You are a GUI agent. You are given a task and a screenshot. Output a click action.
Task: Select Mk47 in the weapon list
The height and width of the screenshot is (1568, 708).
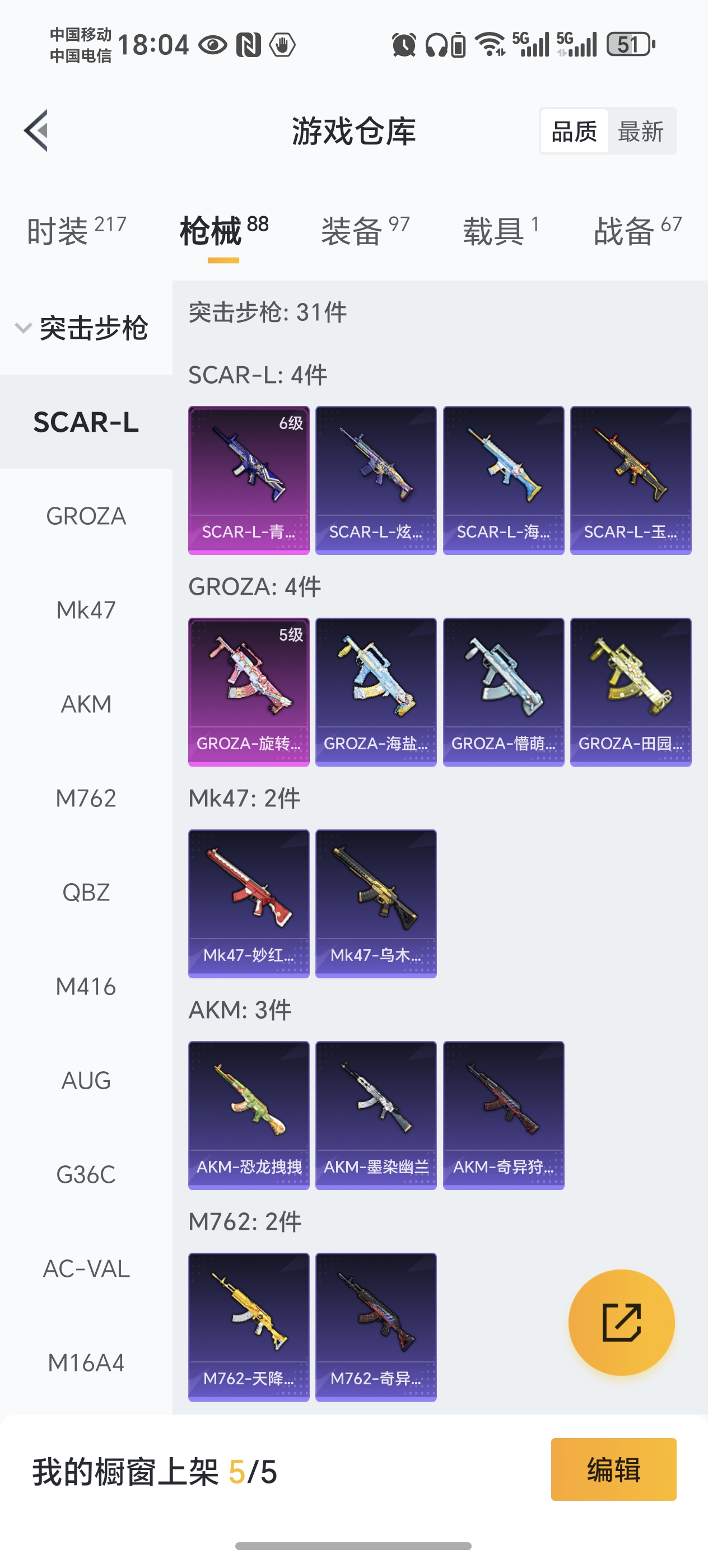tap(86, 610)
